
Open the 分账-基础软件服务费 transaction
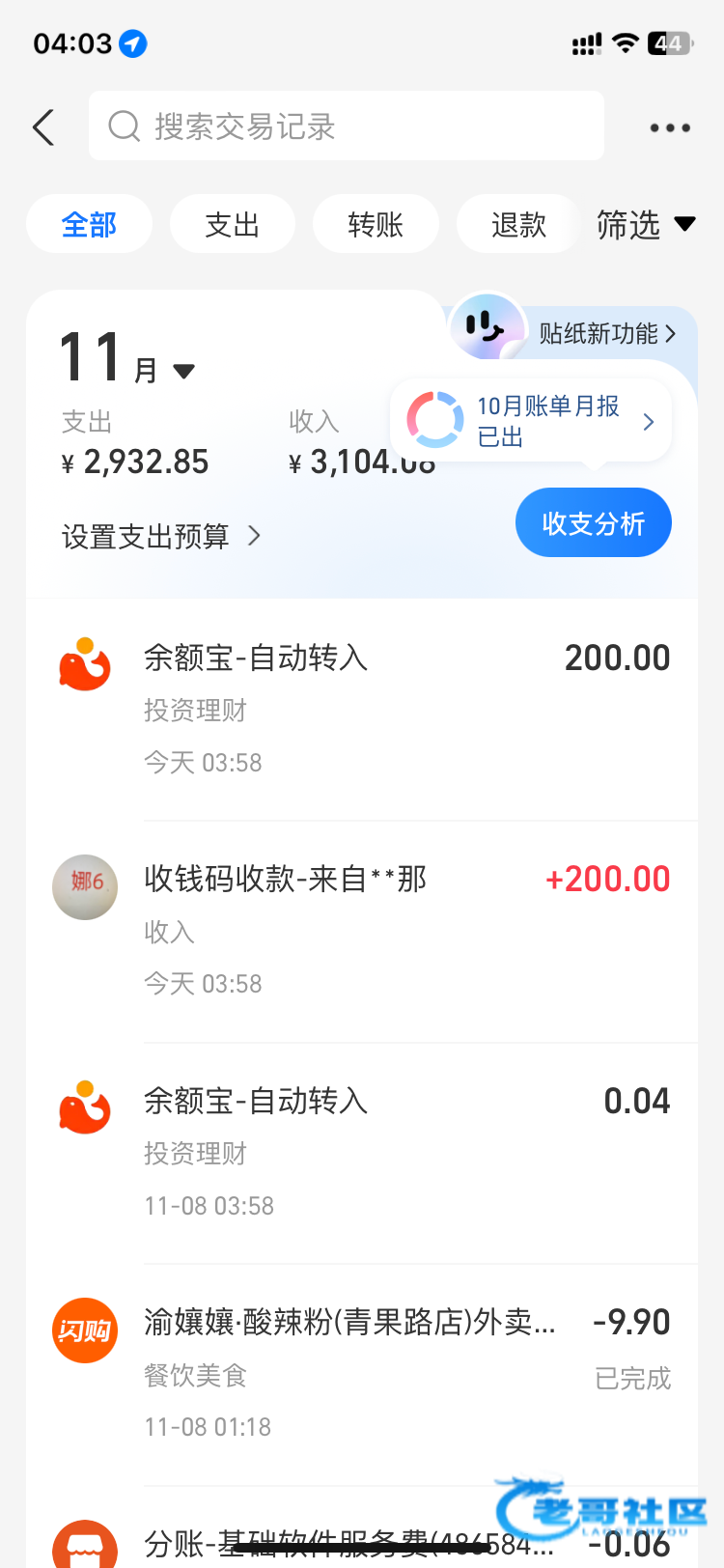pos(349,1543)
